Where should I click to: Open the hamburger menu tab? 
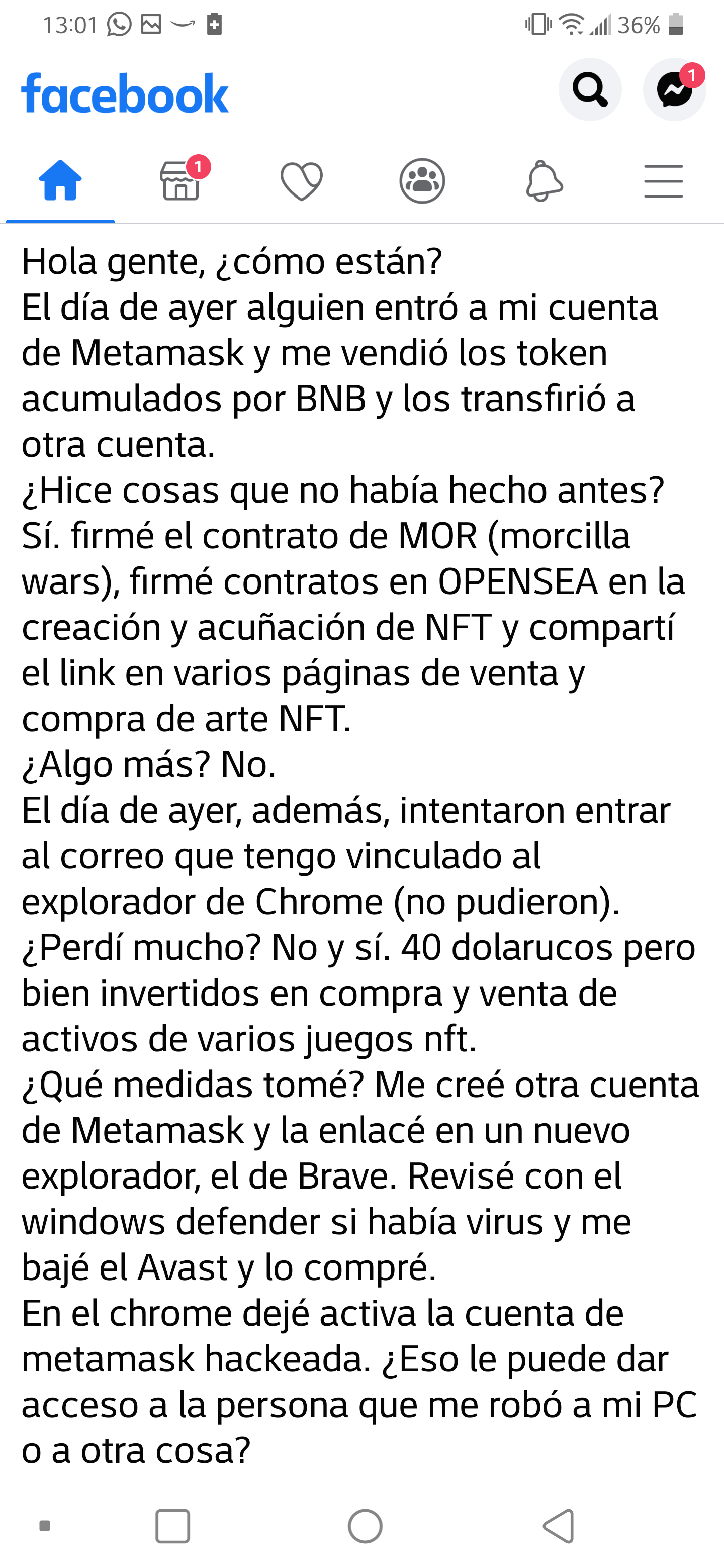coord(663,181)
